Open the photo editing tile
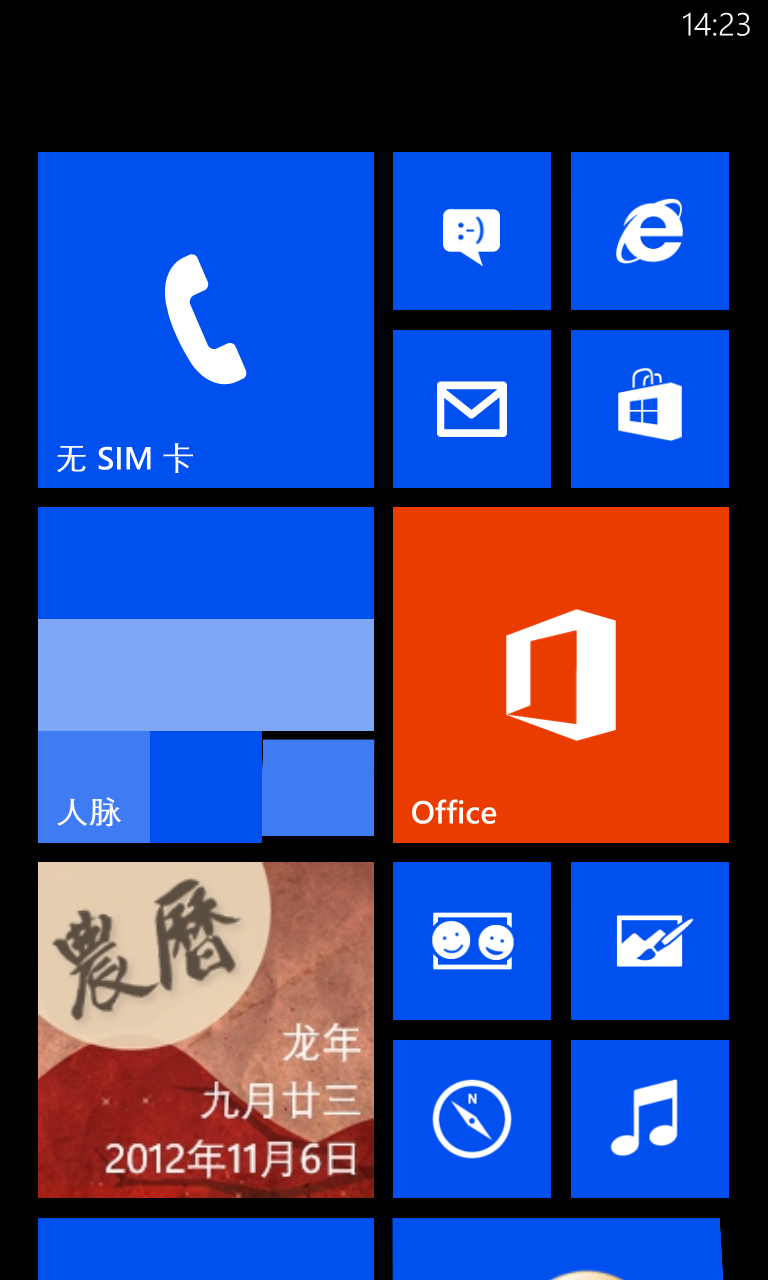 [x=650, y=941]
